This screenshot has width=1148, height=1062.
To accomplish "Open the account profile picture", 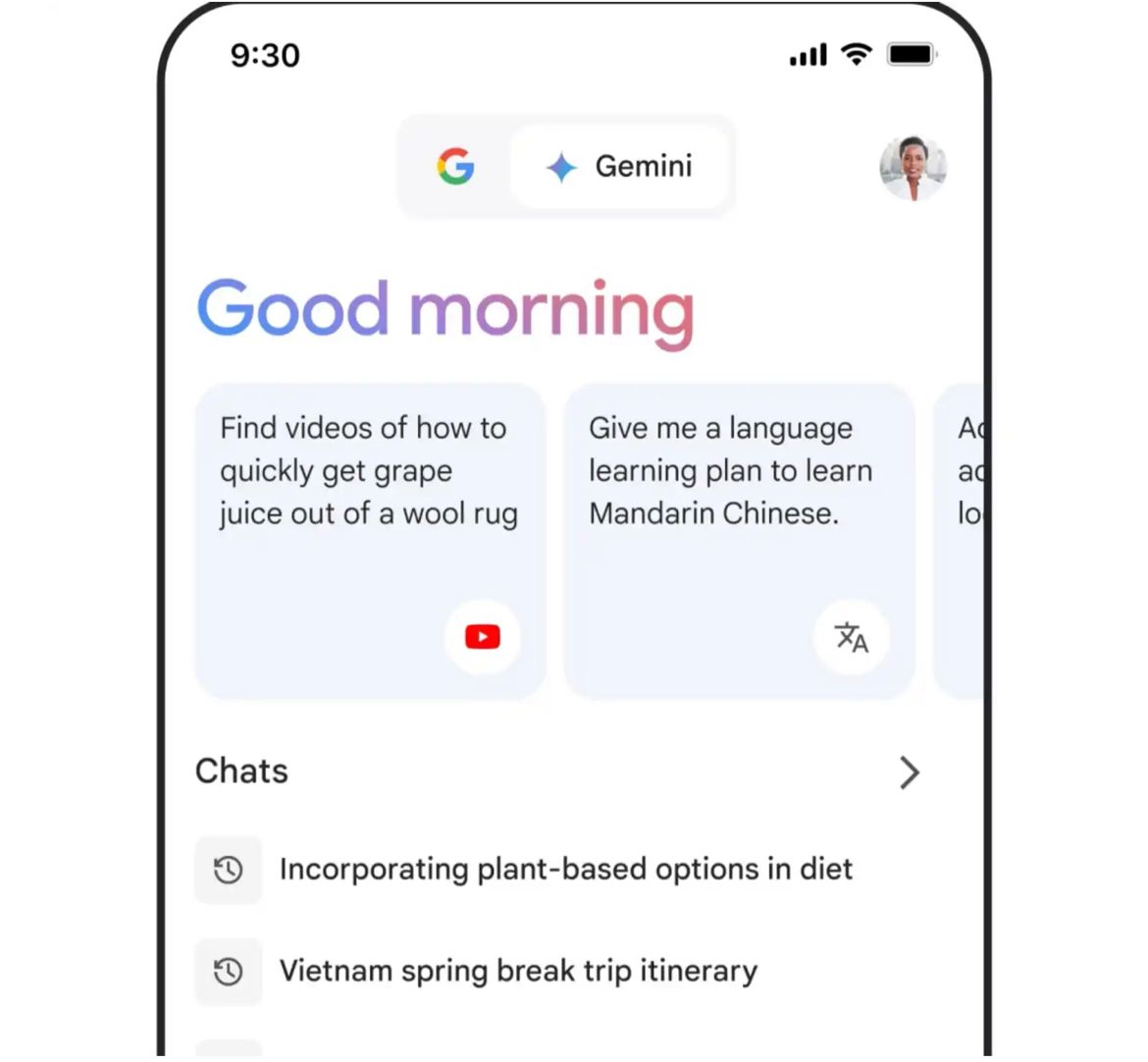I will click(x=912, y=168).
